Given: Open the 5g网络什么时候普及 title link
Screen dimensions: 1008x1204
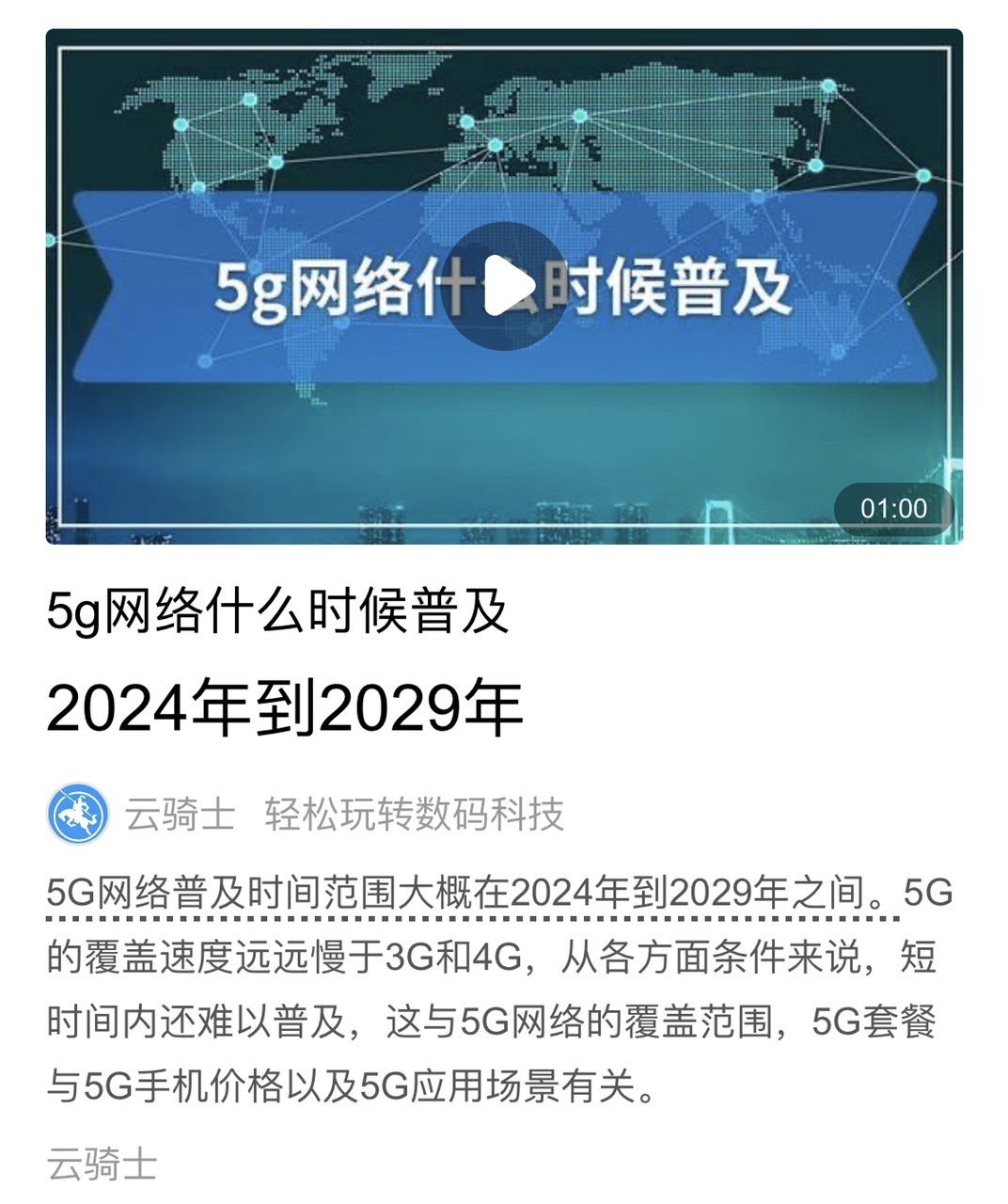Looking at the screenshot, I should 278,613.
